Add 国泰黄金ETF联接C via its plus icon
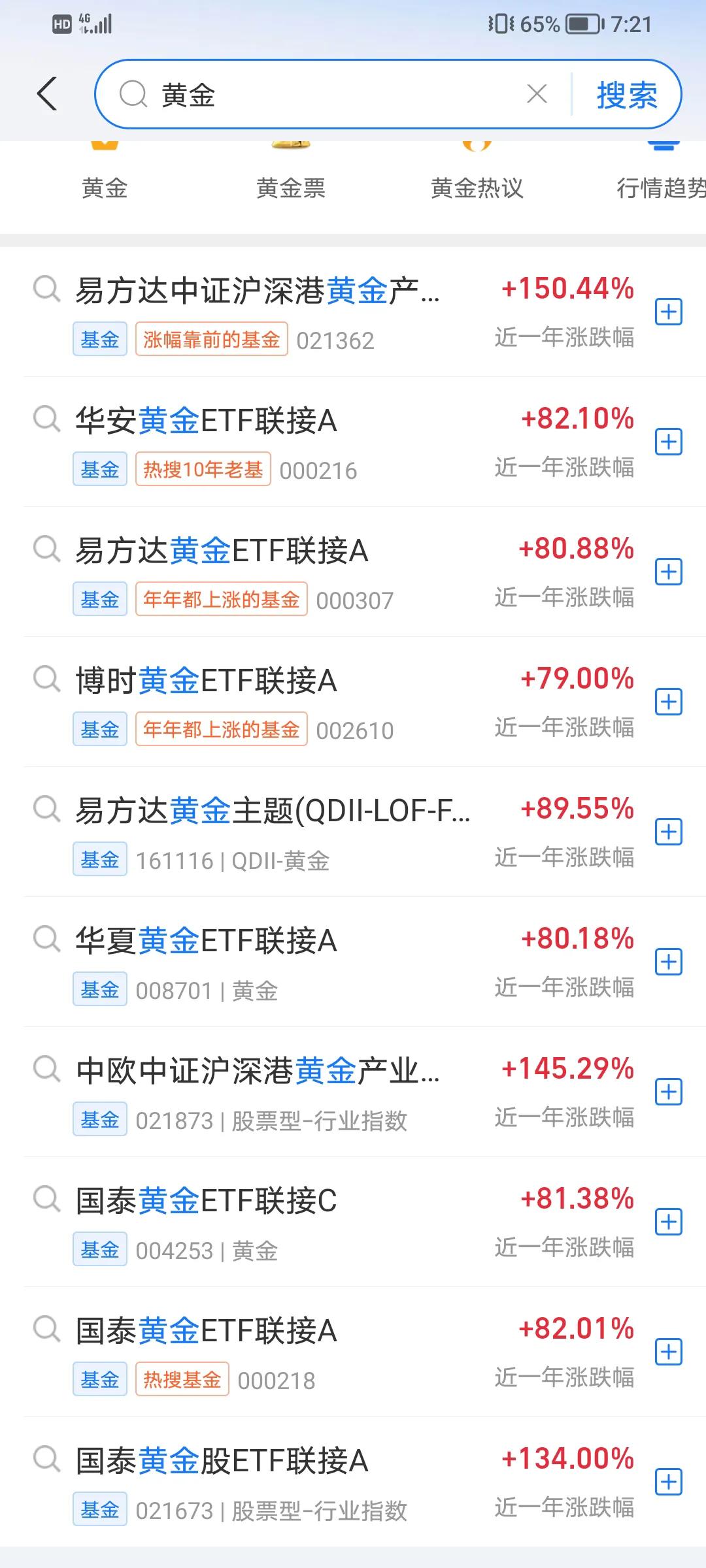706x1568 pixels. click(x=669, y=1220)
